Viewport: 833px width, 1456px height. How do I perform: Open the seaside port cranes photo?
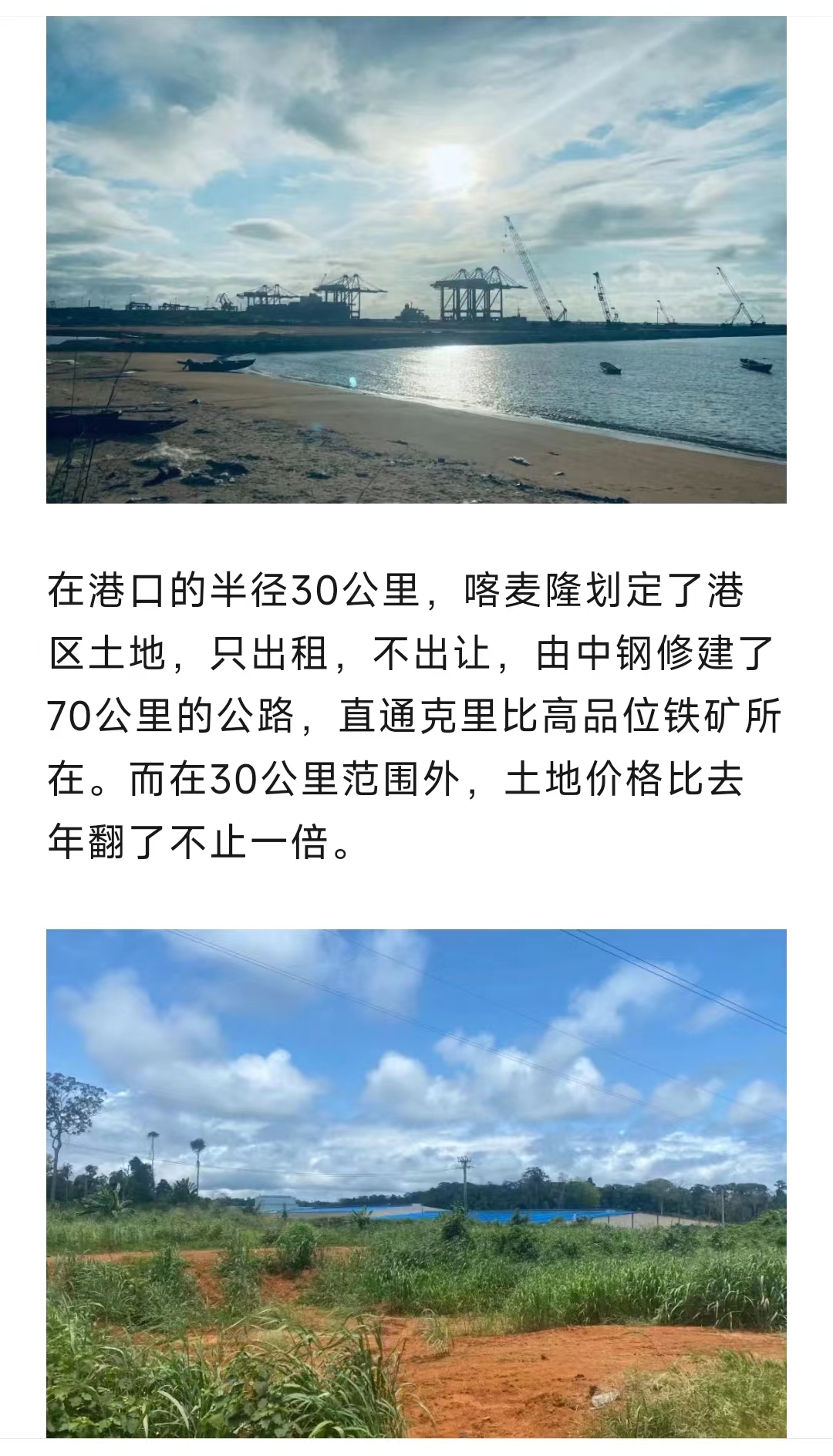pyautogui.click(x=416, y=260)
